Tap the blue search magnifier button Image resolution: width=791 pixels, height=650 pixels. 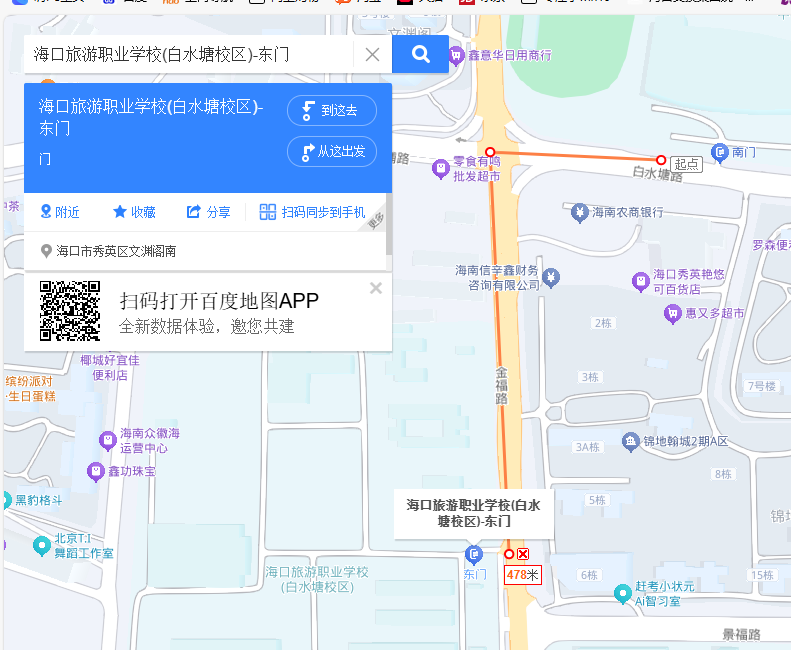(420, 54)
